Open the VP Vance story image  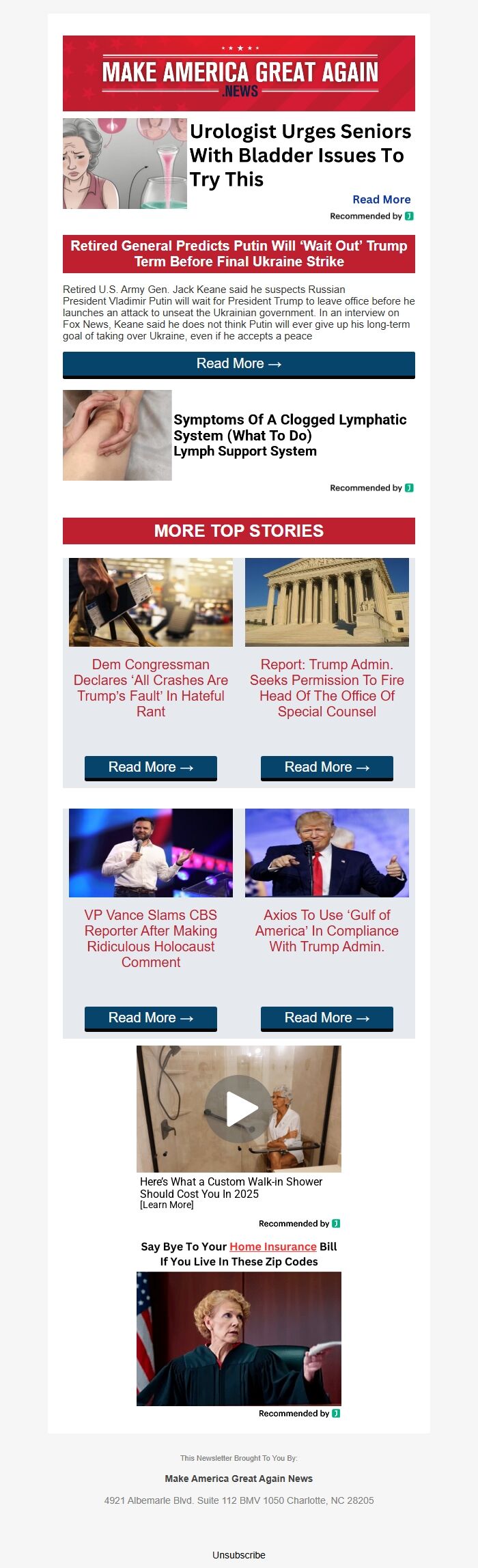pos(151,852)
